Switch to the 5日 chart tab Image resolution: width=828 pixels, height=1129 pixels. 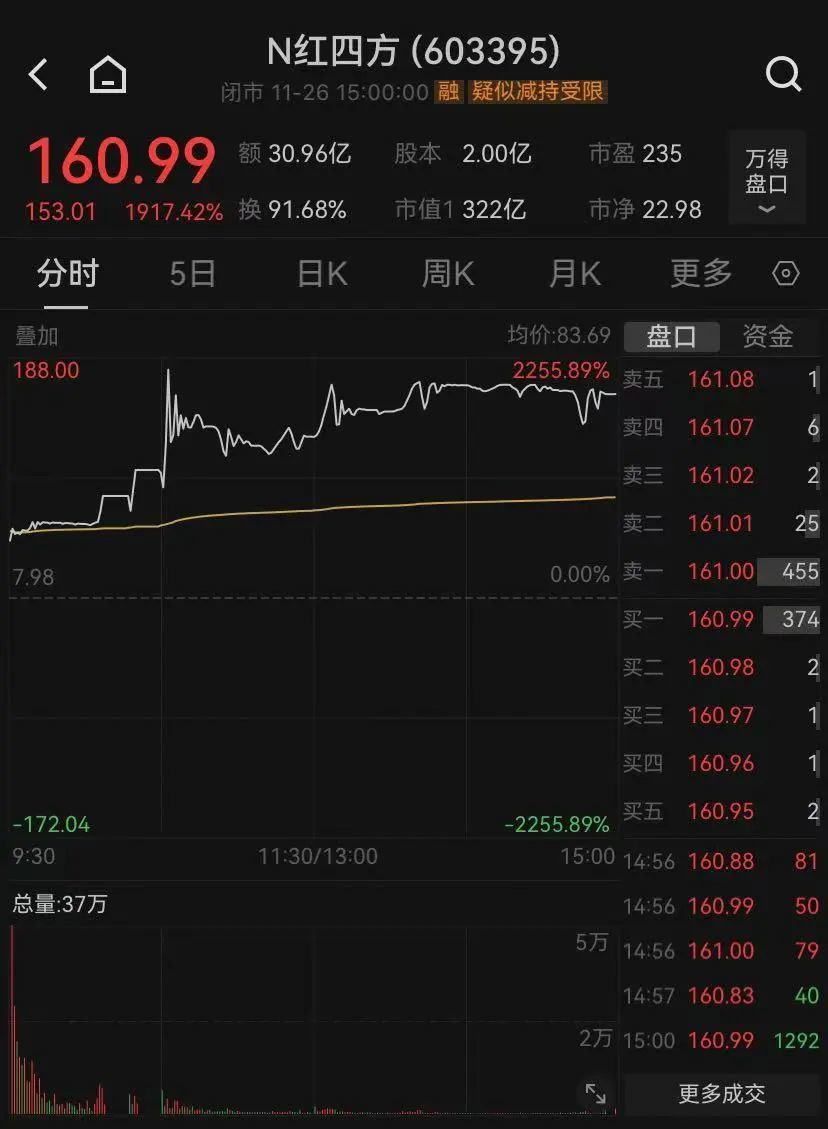(x=192, y=273)
